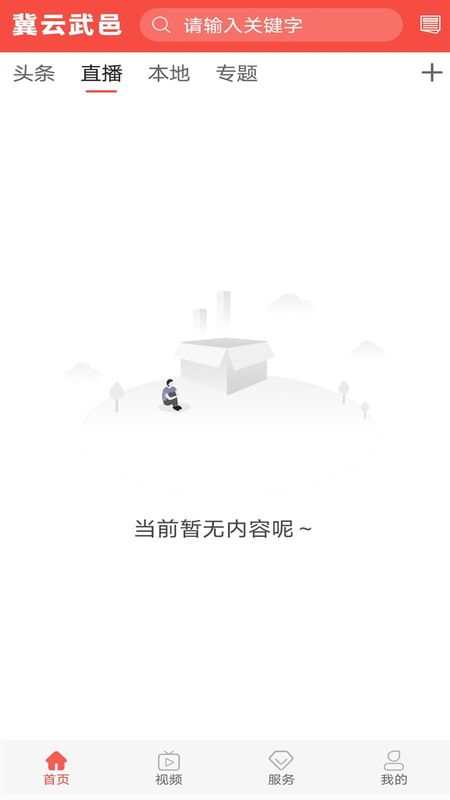The image size is (450, 800).
Task: Open the 专题 tab
Action: point(237,74)
